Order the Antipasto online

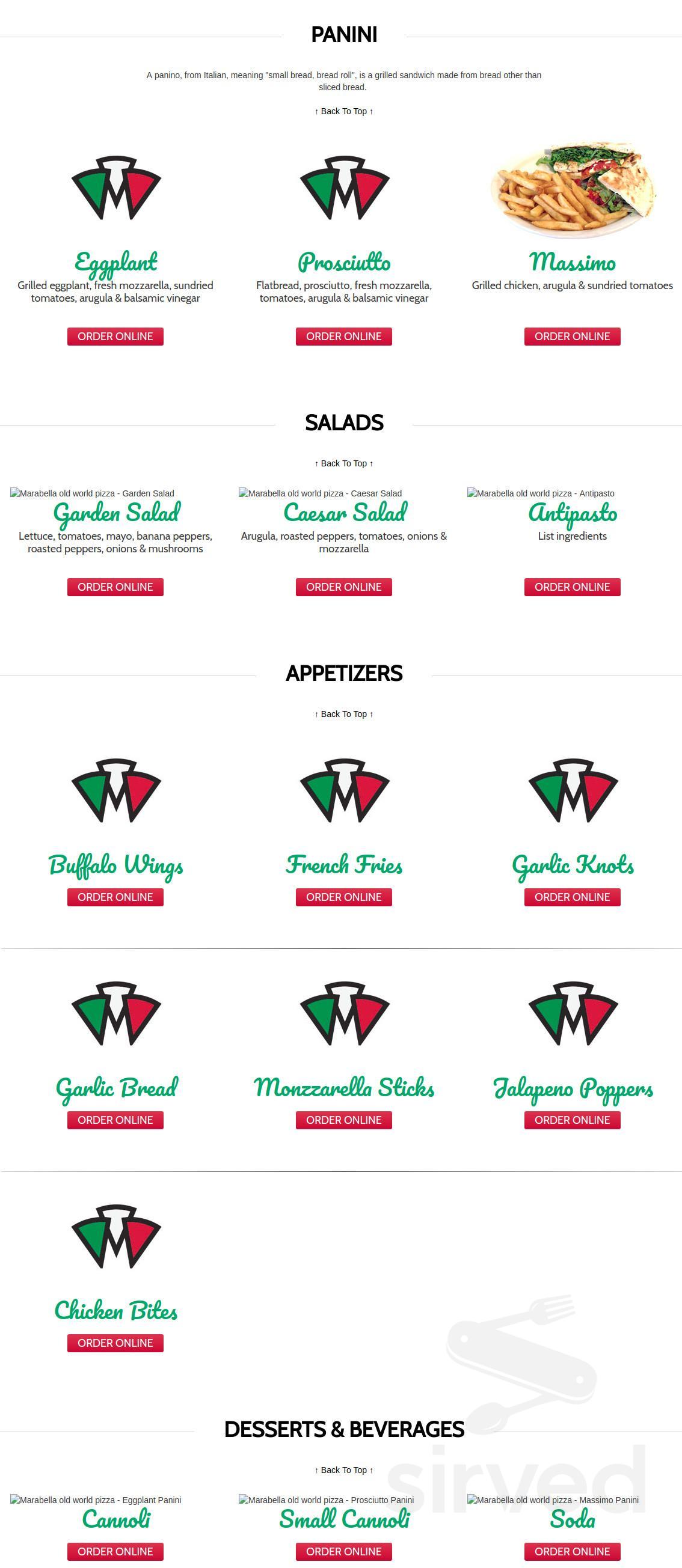pos(573,587)
